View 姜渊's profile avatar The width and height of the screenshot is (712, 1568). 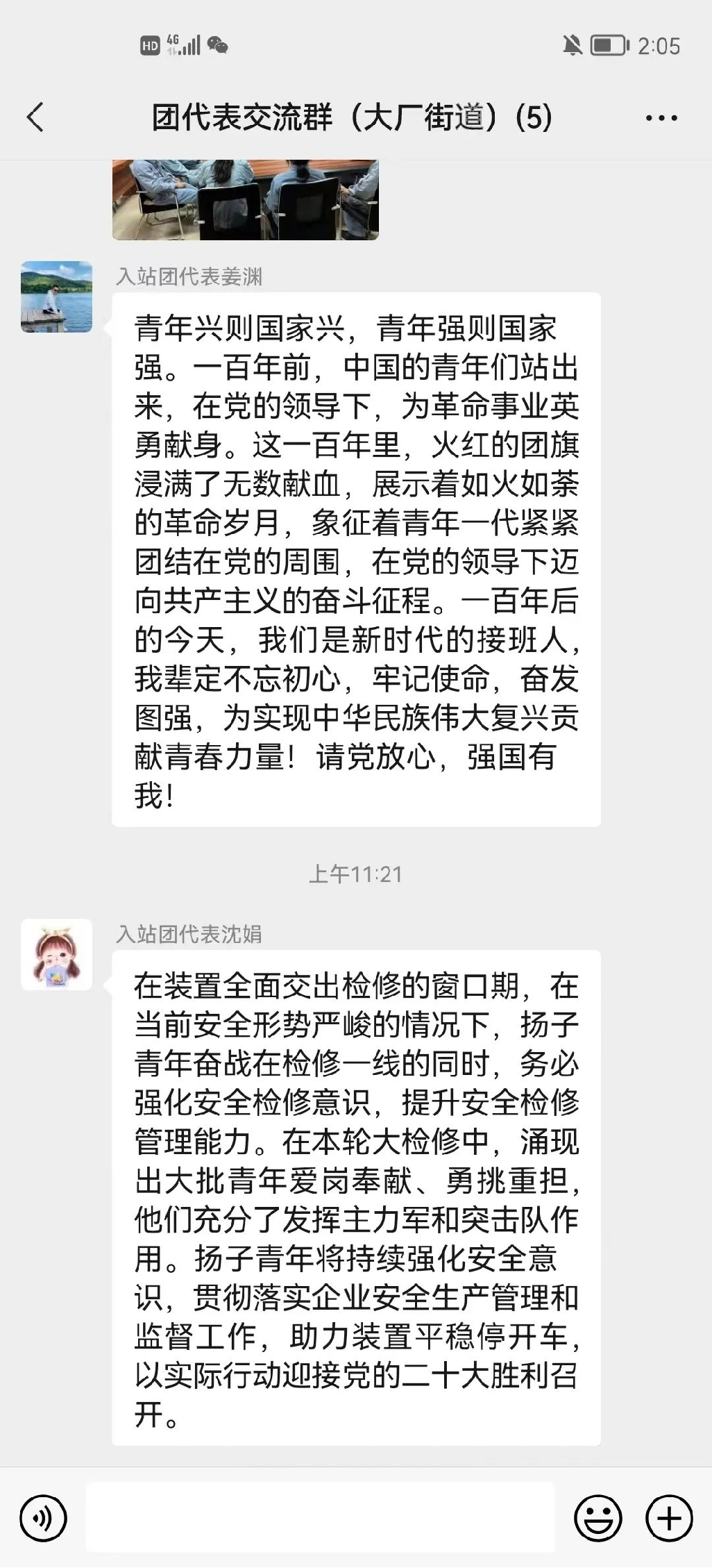pos(57,297)
